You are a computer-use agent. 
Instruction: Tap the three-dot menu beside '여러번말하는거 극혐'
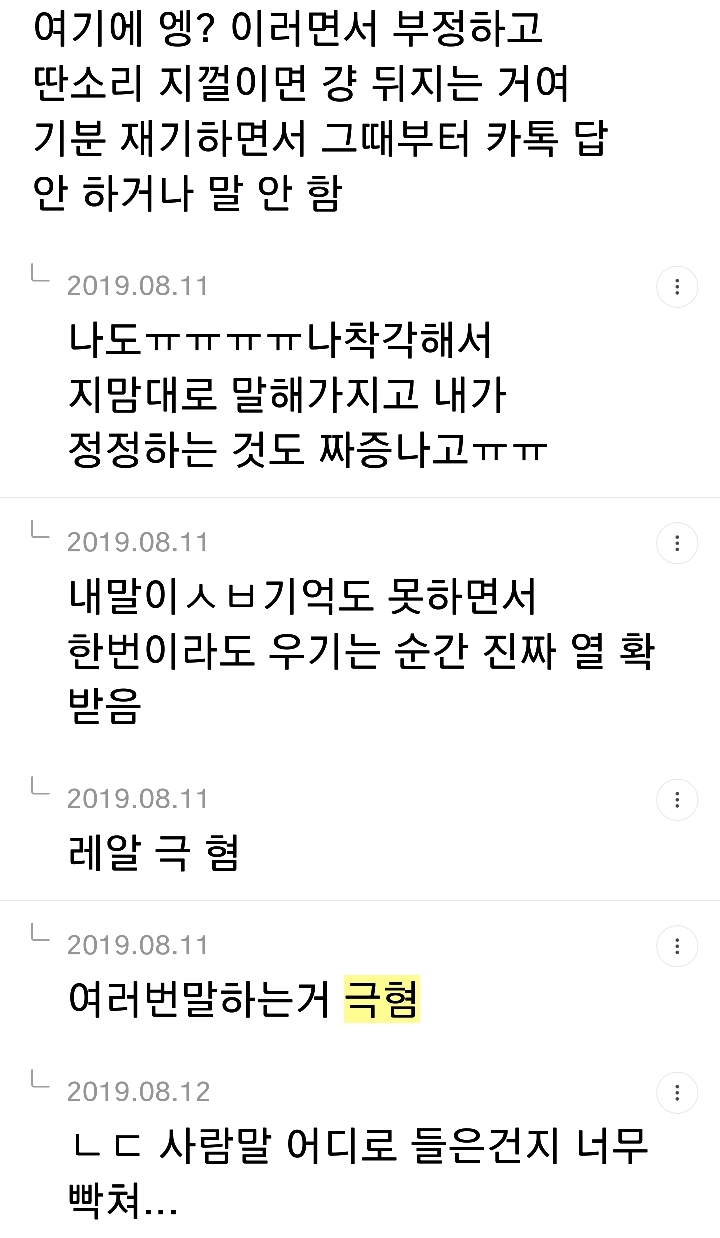677,946
